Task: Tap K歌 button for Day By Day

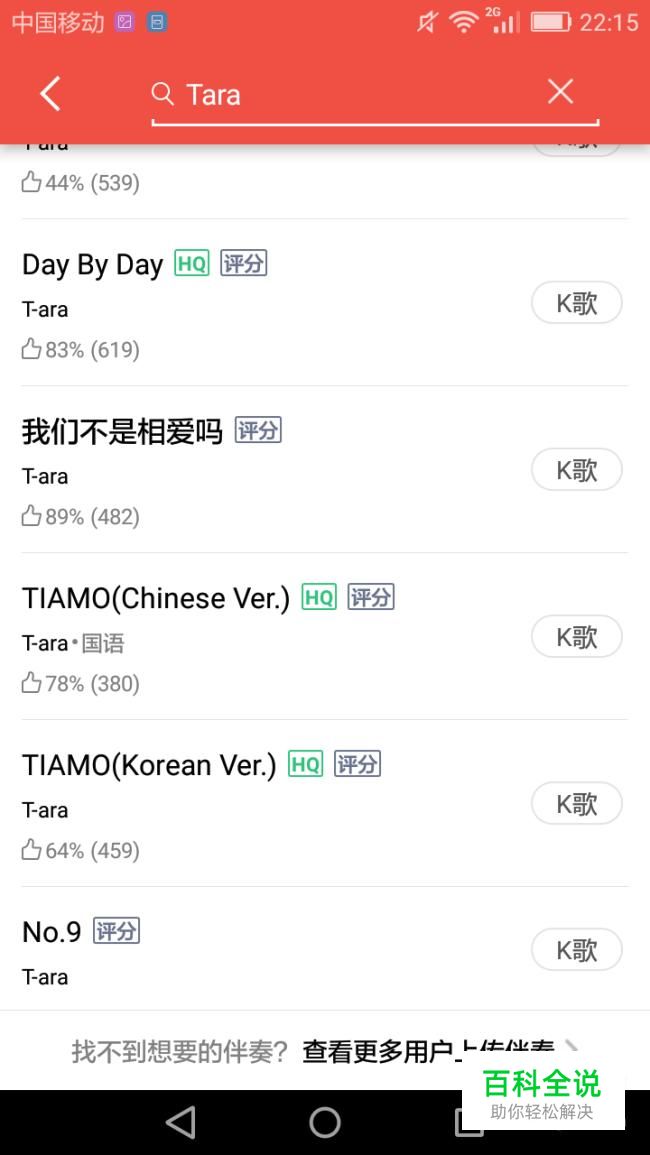Action: [x=576, y=303]
